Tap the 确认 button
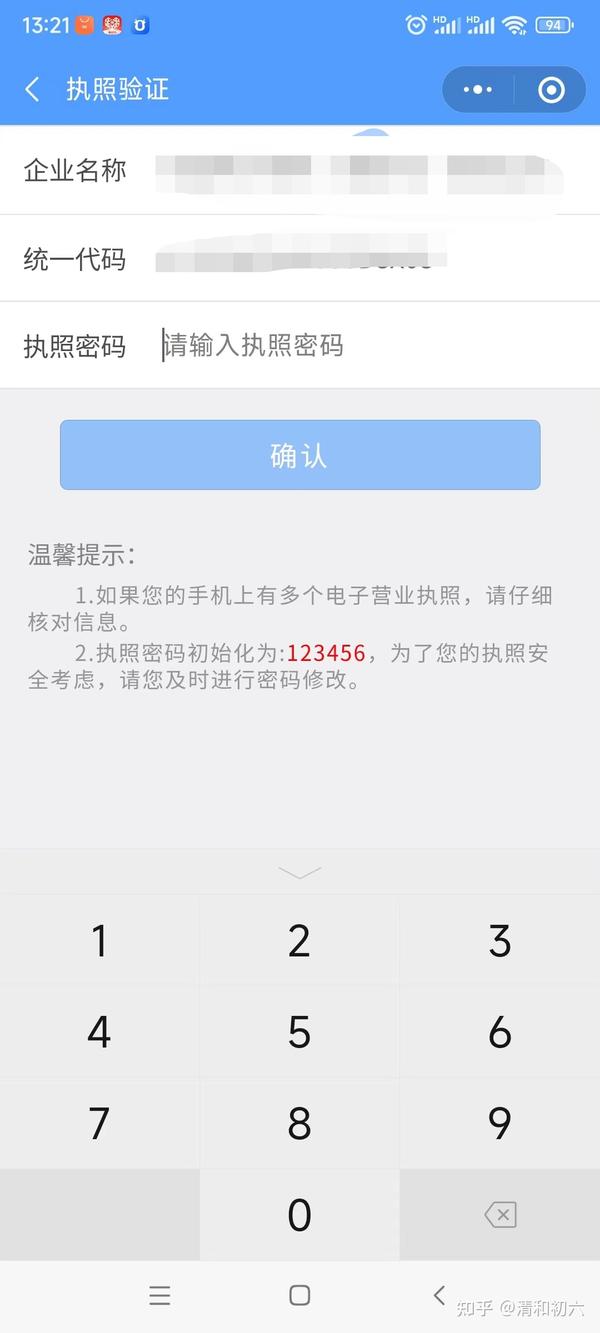The width and height of the screenshot is (600, 1333). (x=300, y=455)
